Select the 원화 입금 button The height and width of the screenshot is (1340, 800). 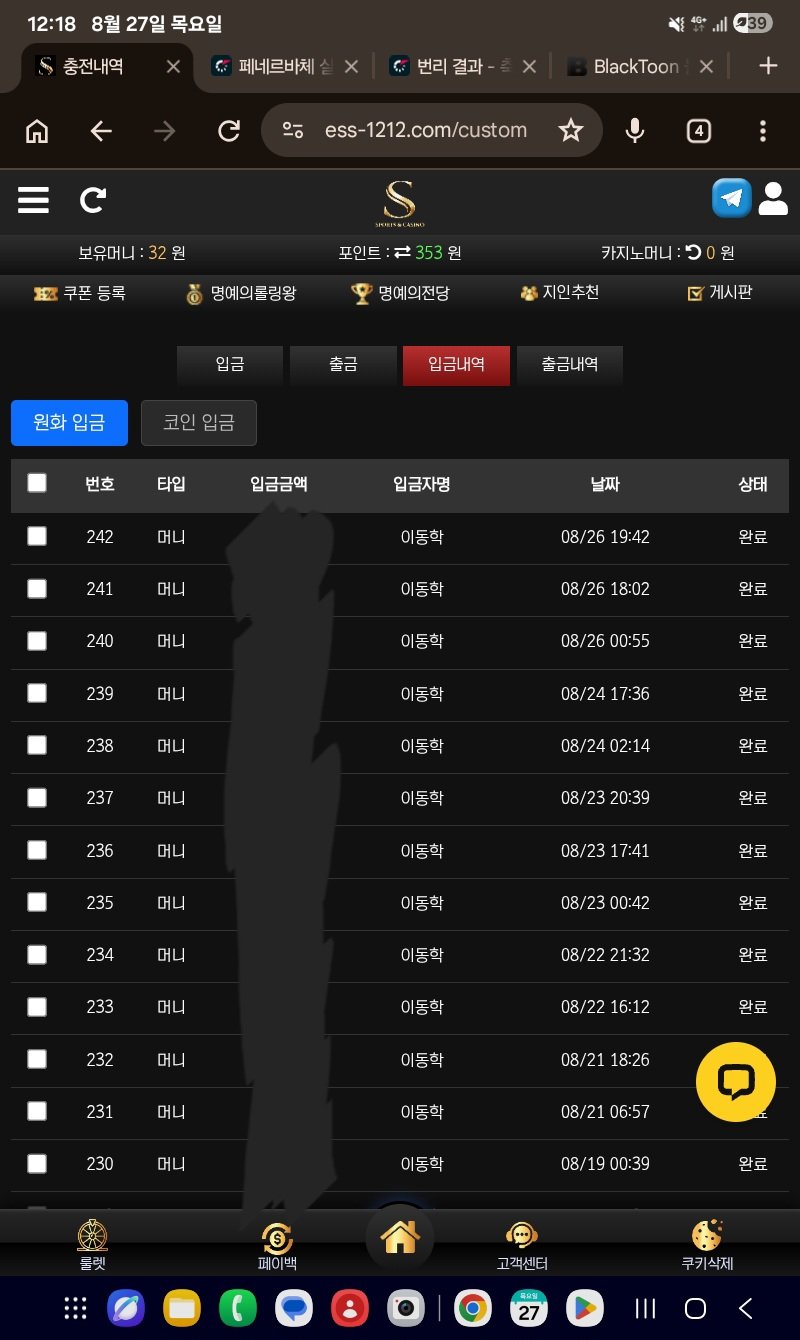[69, 423]
